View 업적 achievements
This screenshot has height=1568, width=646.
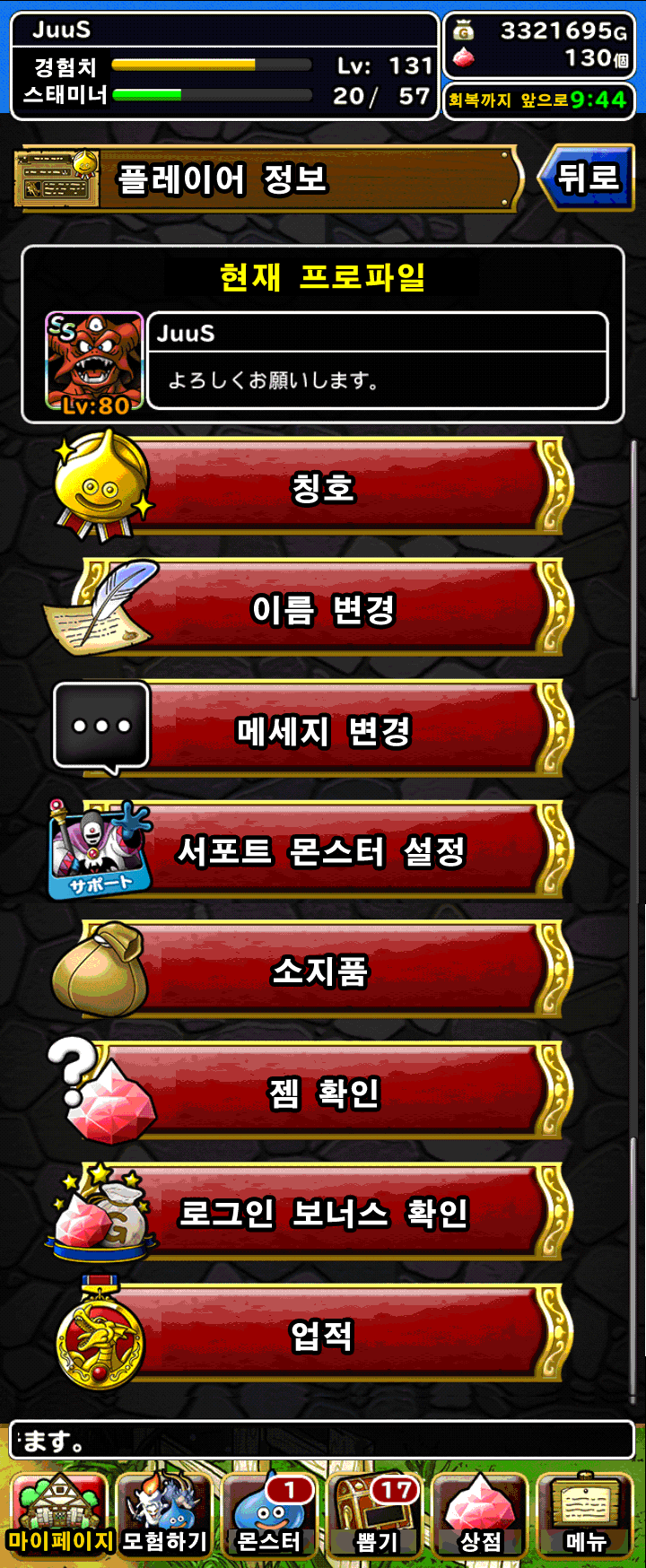tap(323, 1335)
